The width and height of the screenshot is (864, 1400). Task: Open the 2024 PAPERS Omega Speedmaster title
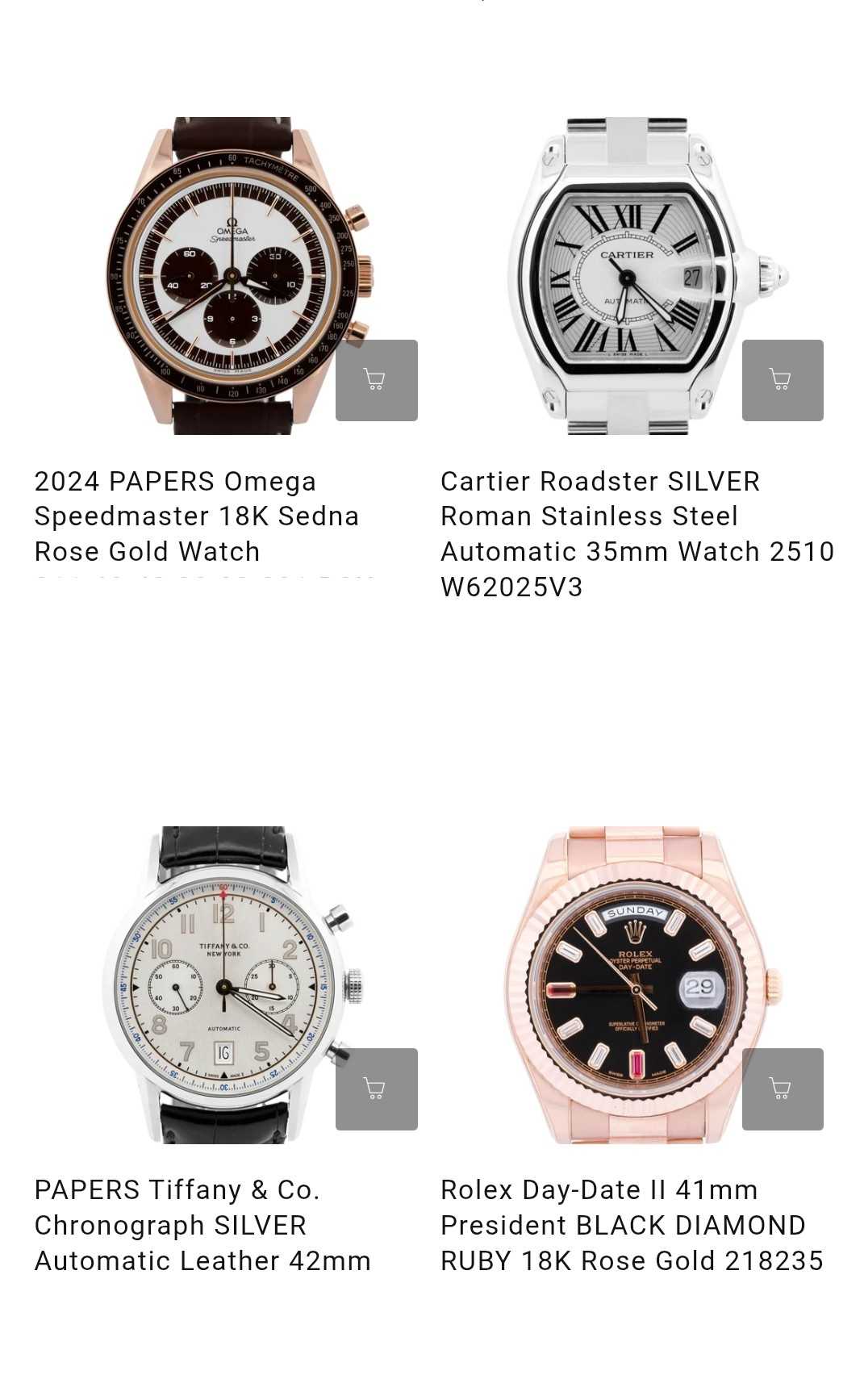196,516
